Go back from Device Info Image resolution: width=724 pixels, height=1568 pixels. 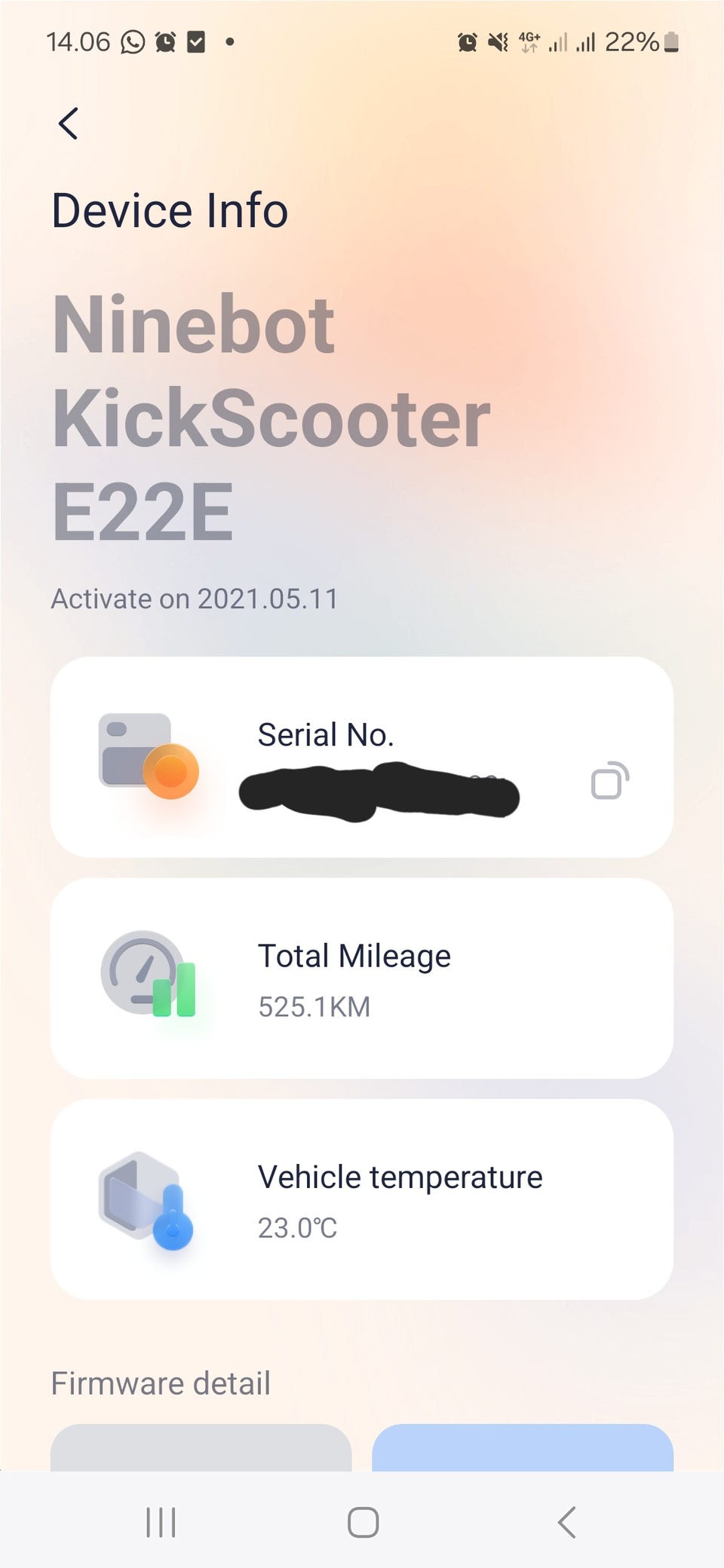[x=69, y=123]
